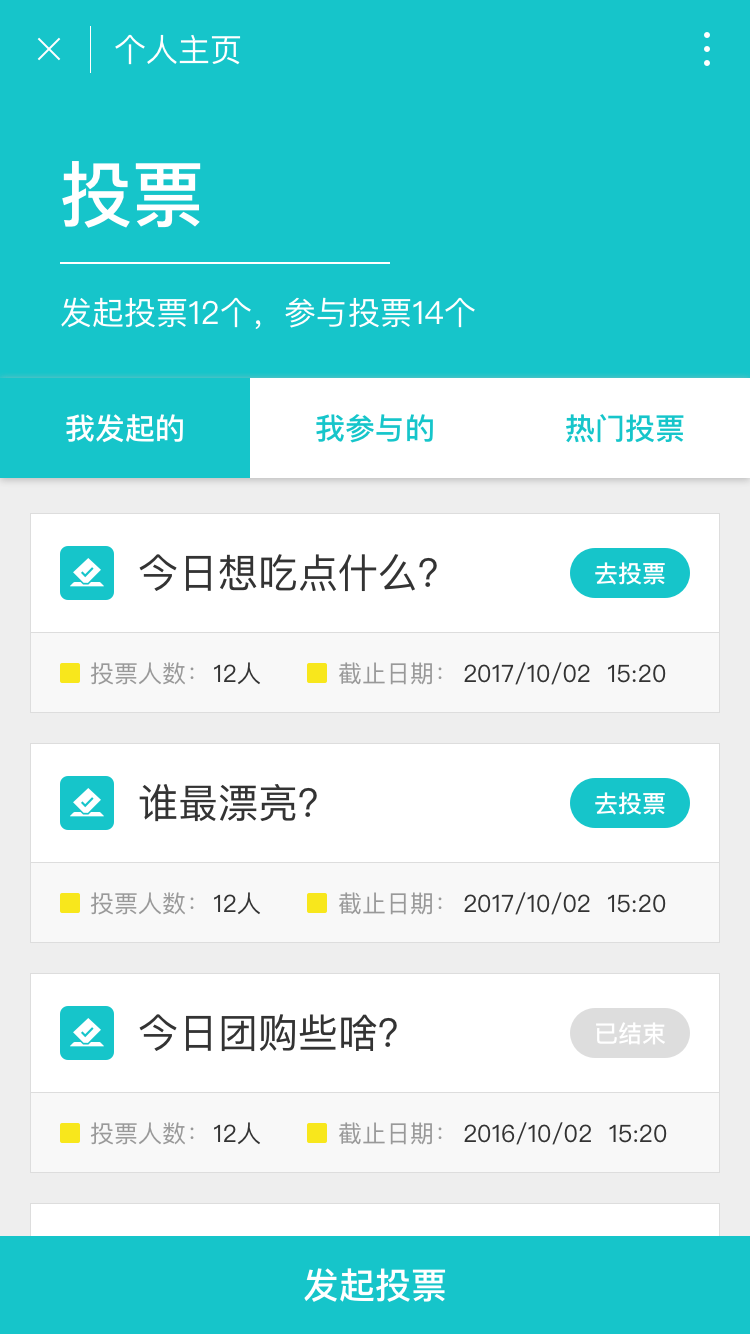Click the yellow marker beside 截止日期 for first poll
Image resolution: width=750 pixels, height=1334 pixels.
(317, 673)
